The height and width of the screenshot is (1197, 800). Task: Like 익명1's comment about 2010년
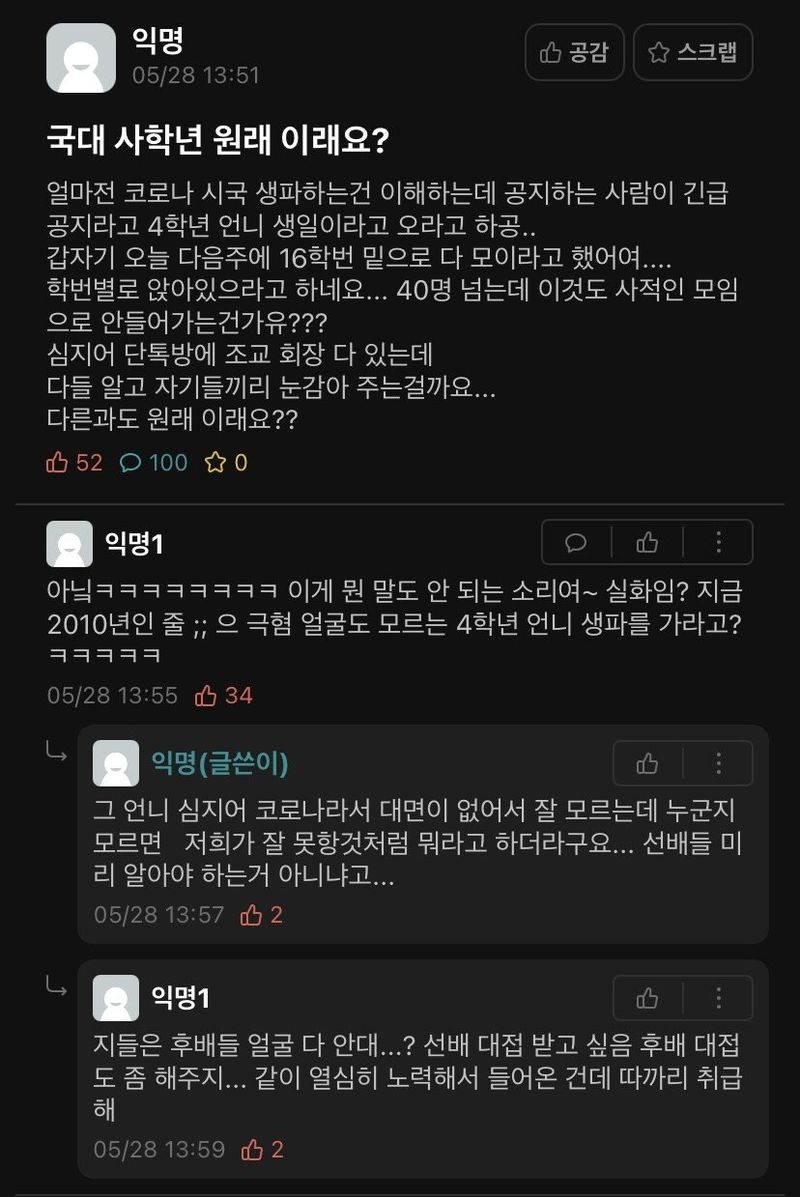click(x=647, y=543)
